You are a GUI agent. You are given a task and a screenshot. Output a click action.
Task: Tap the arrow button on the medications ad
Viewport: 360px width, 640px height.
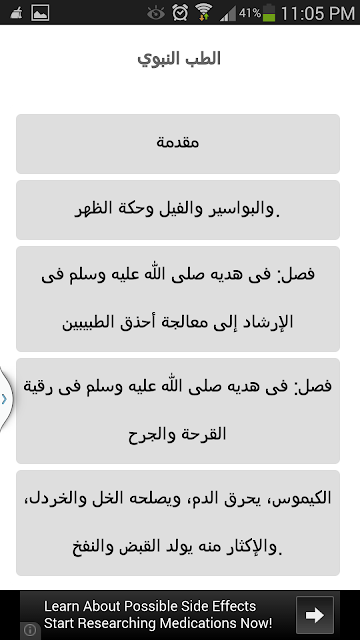(315, 615)
